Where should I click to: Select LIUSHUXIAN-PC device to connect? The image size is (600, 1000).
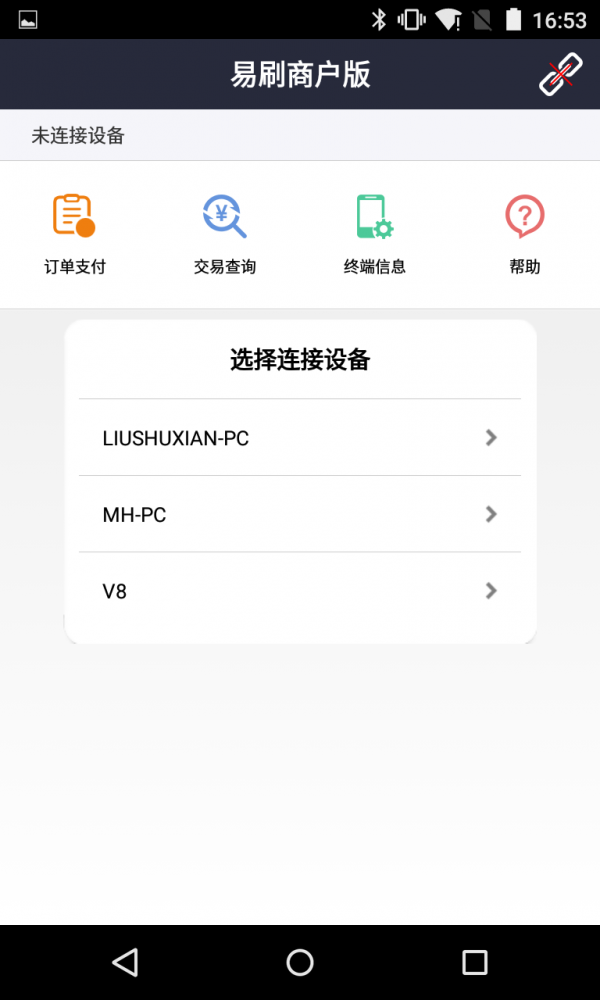(x=300, y=438)
